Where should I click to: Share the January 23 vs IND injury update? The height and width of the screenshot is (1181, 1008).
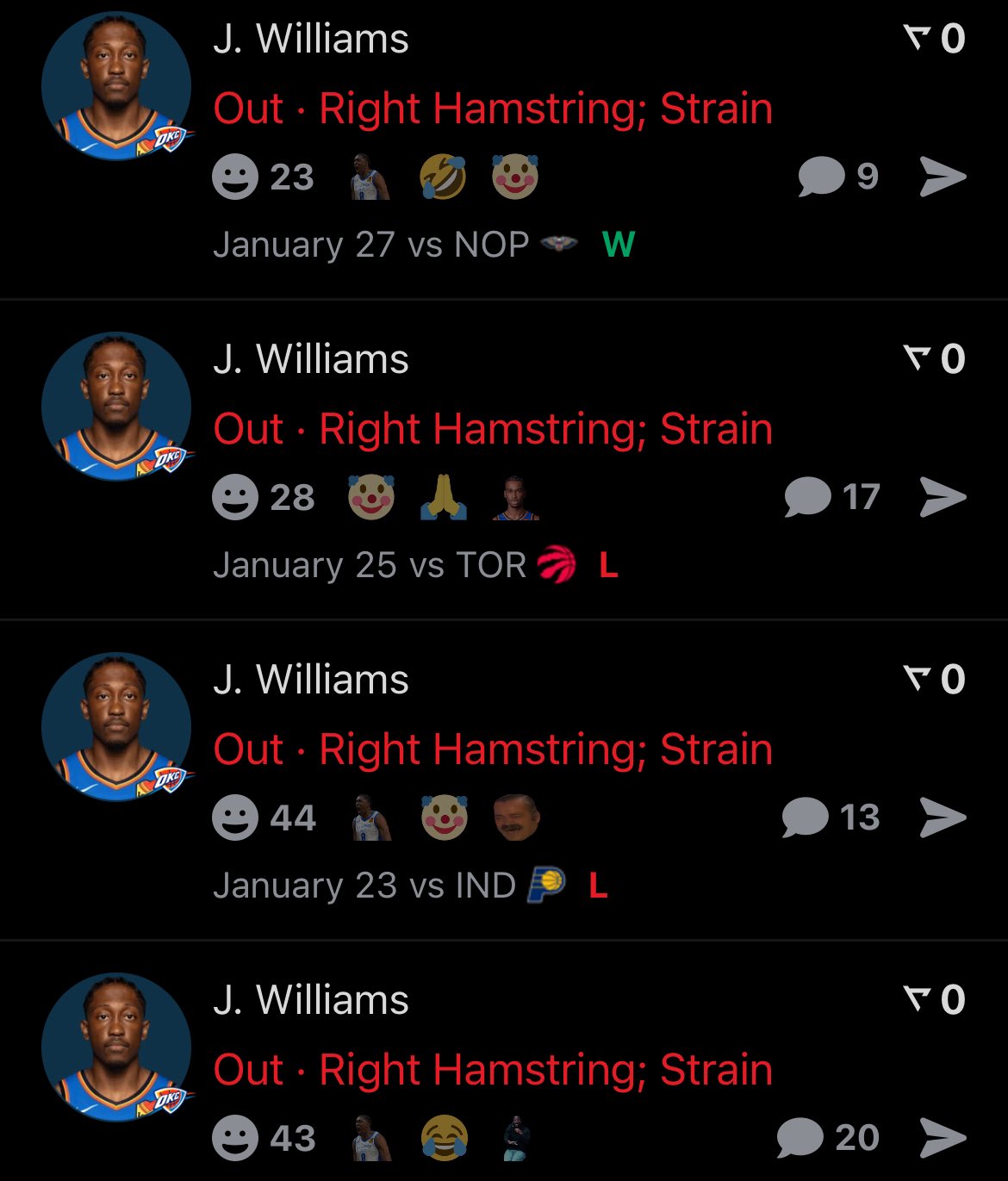tap(943, 817)
